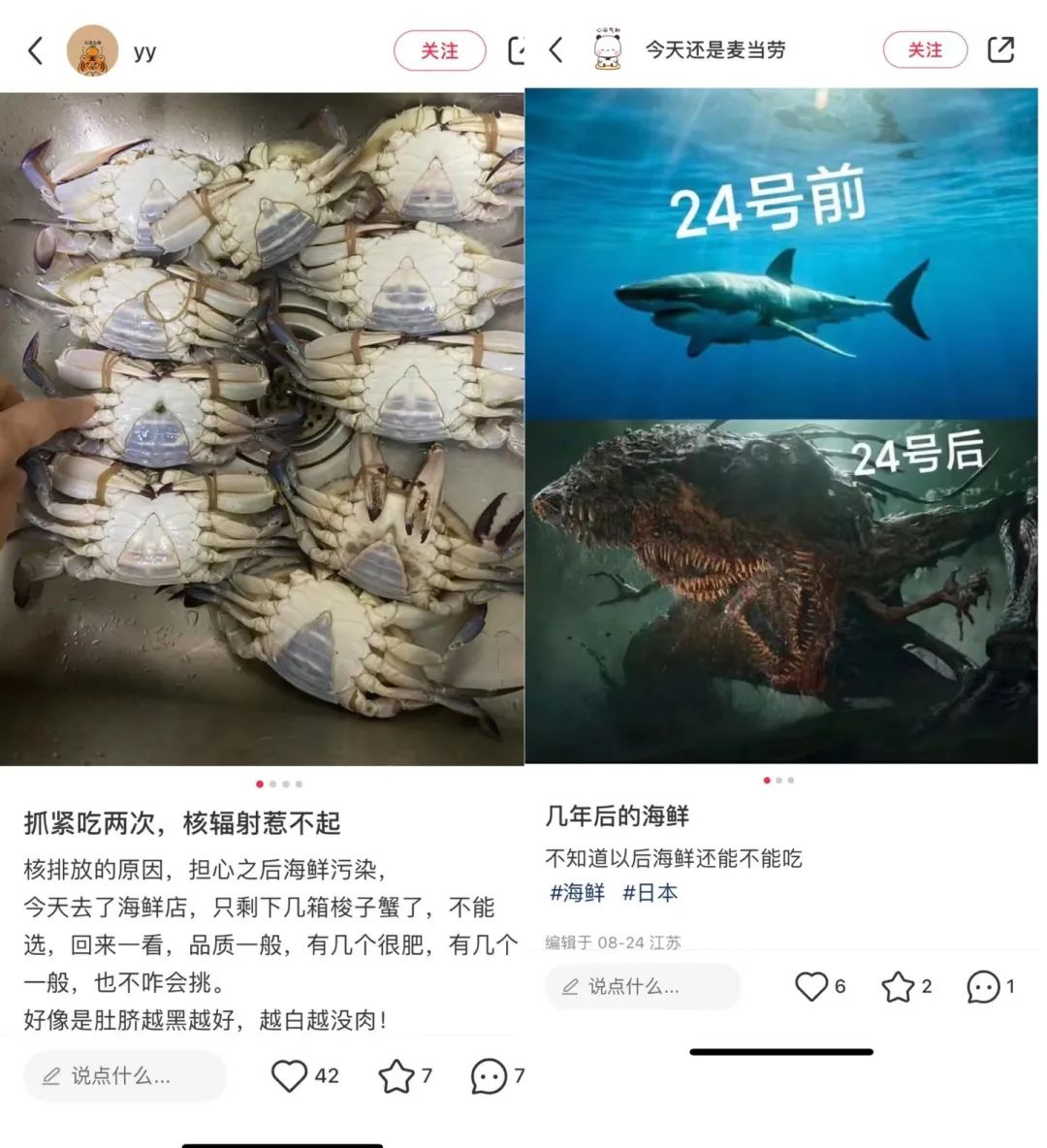The height and width of the screenshot is (1148, 1047).
Task: Open the #日本 hashtag page
Action: [x=649, y=894]
